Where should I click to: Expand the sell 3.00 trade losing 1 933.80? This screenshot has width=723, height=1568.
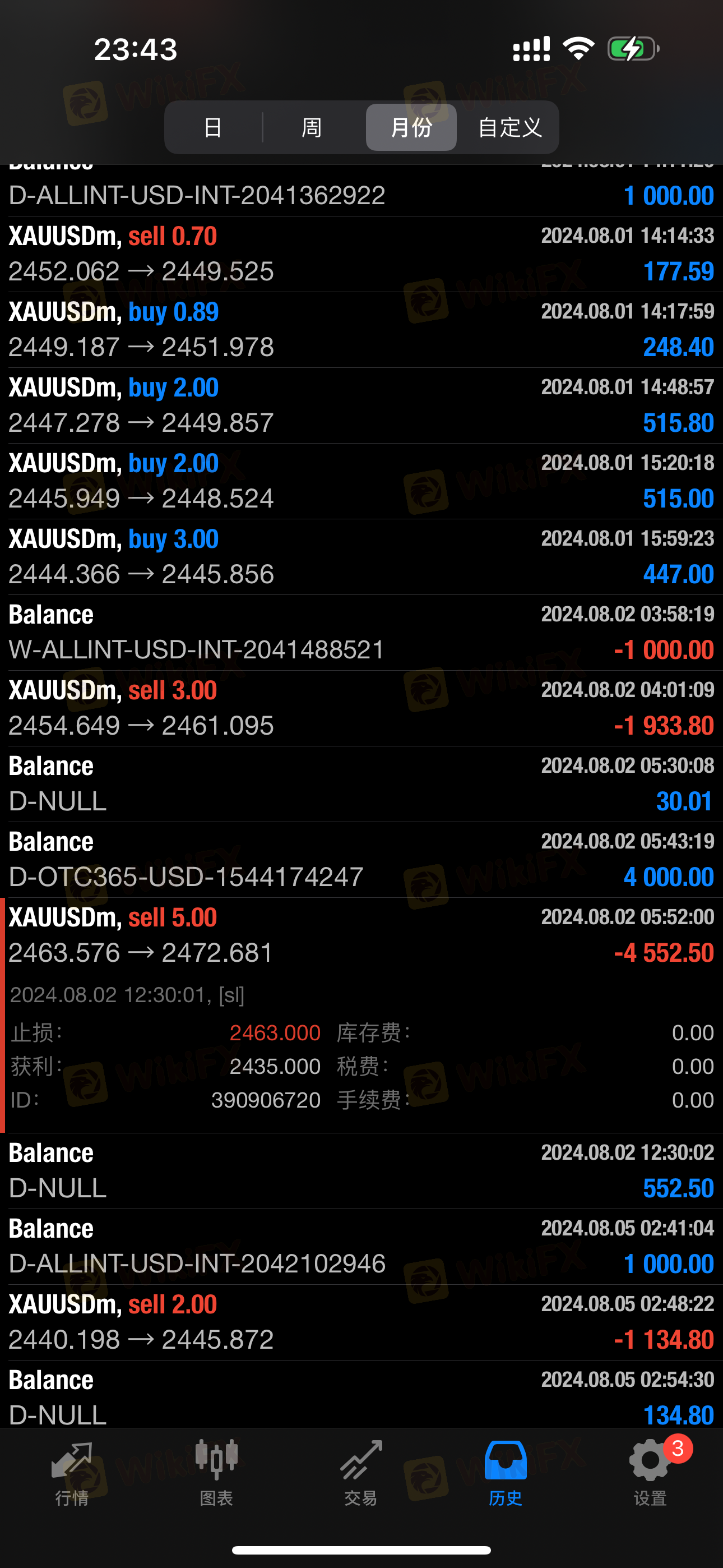(x=361, y=708)
